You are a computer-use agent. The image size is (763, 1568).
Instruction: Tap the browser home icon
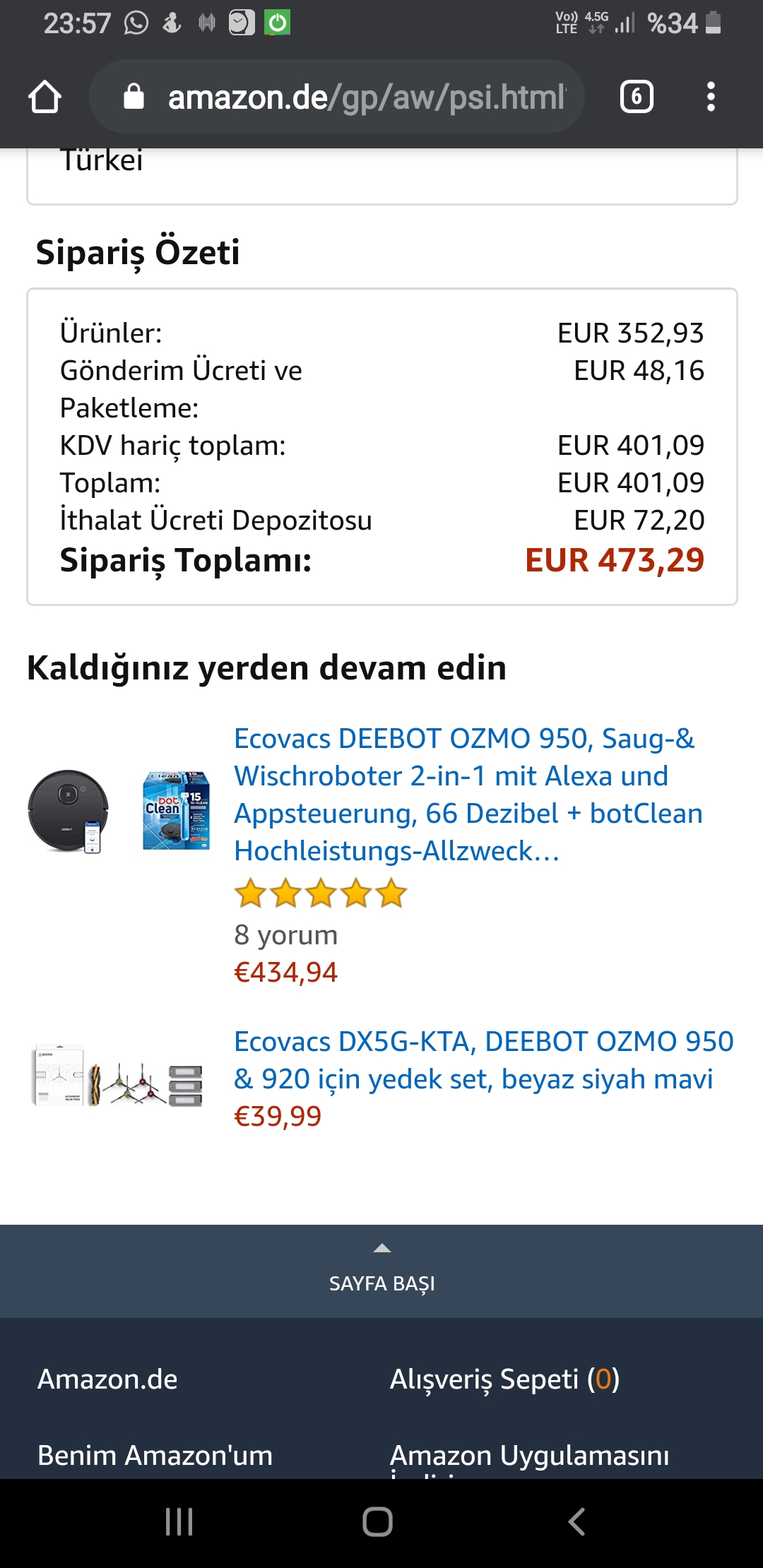click(45, 97)
